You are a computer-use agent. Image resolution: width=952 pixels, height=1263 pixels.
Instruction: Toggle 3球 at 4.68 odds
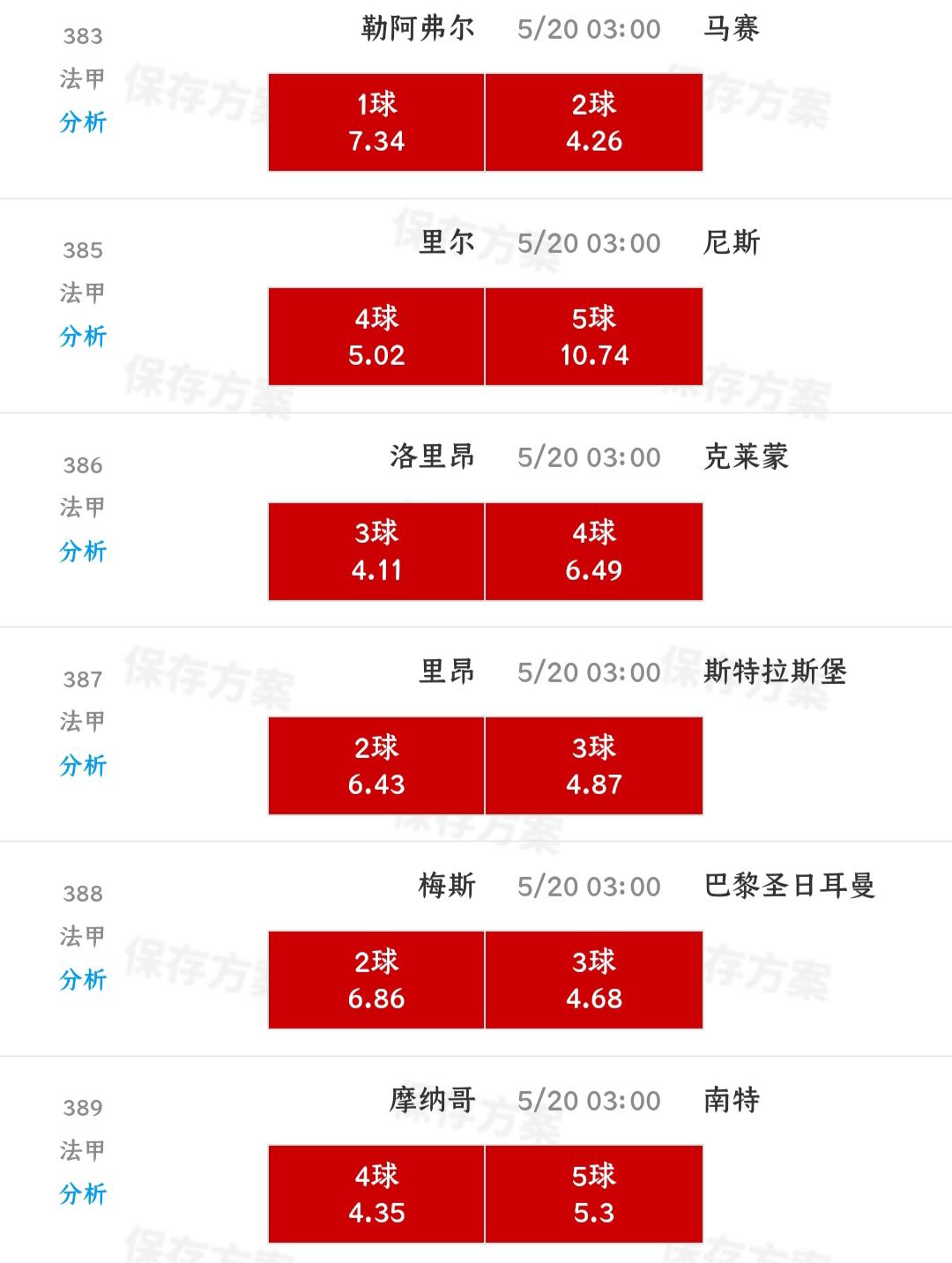(594, 980)
